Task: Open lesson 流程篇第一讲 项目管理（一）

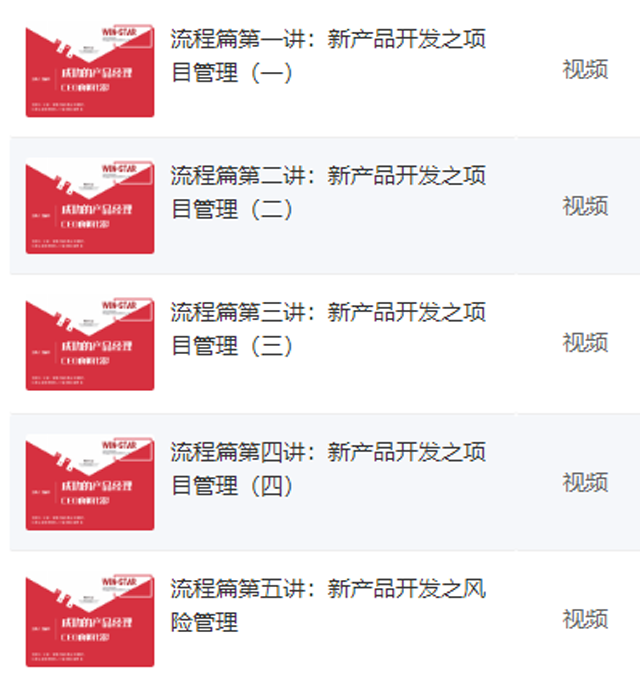Action: click(x=328, y=55)
